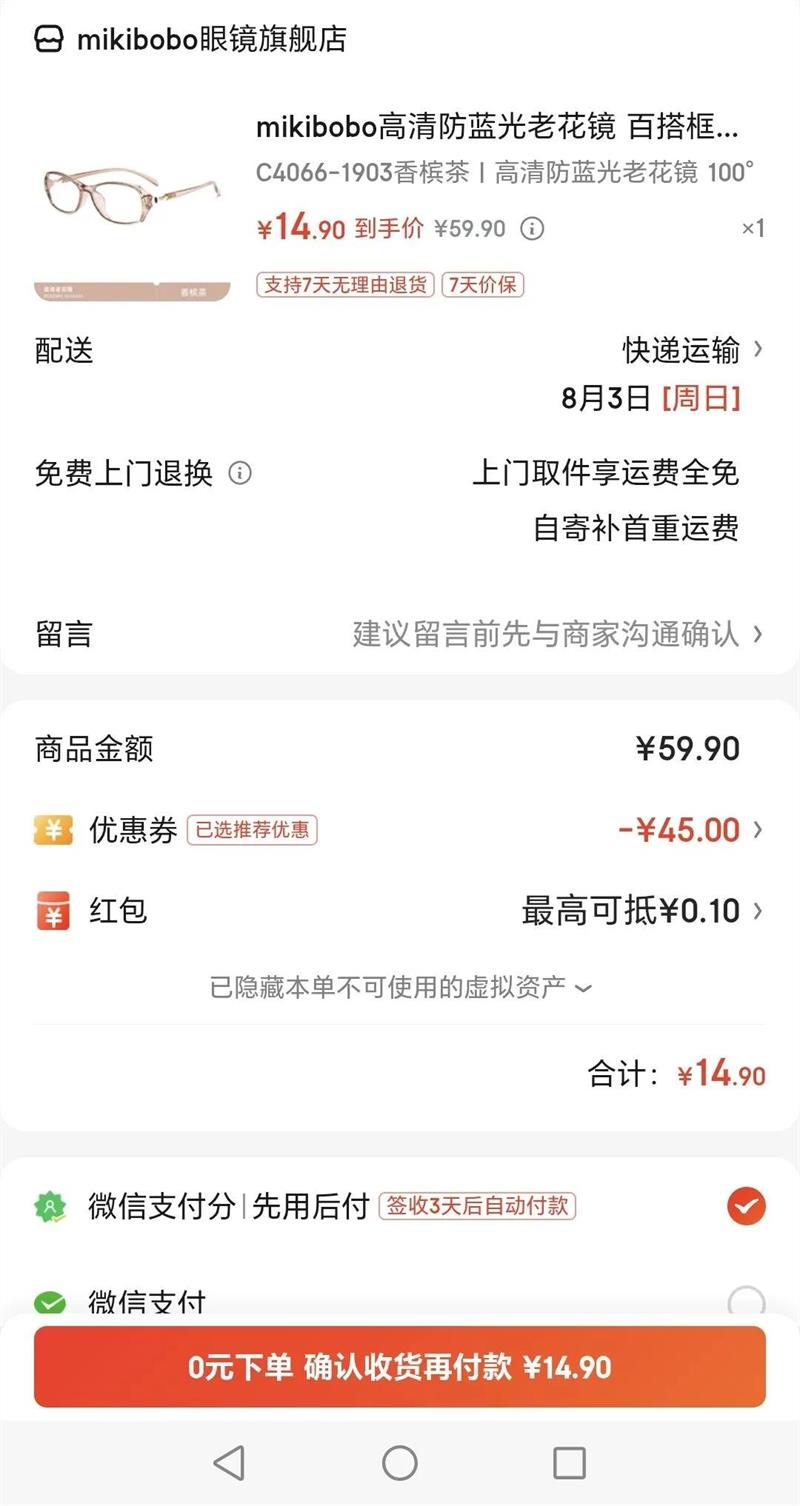This screenshot has height=1506, width=800.
Task: Deselect the 微信支付分 payment checkmark
Action: [x=745, y=1207]
